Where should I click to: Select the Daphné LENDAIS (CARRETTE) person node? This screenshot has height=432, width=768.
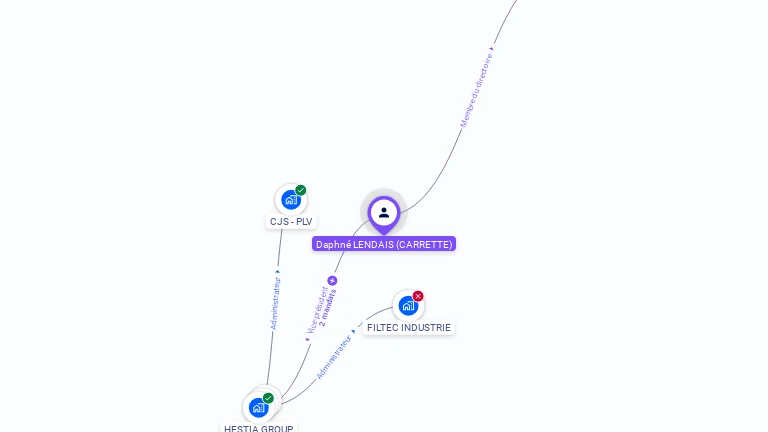(x=384, y=213)
